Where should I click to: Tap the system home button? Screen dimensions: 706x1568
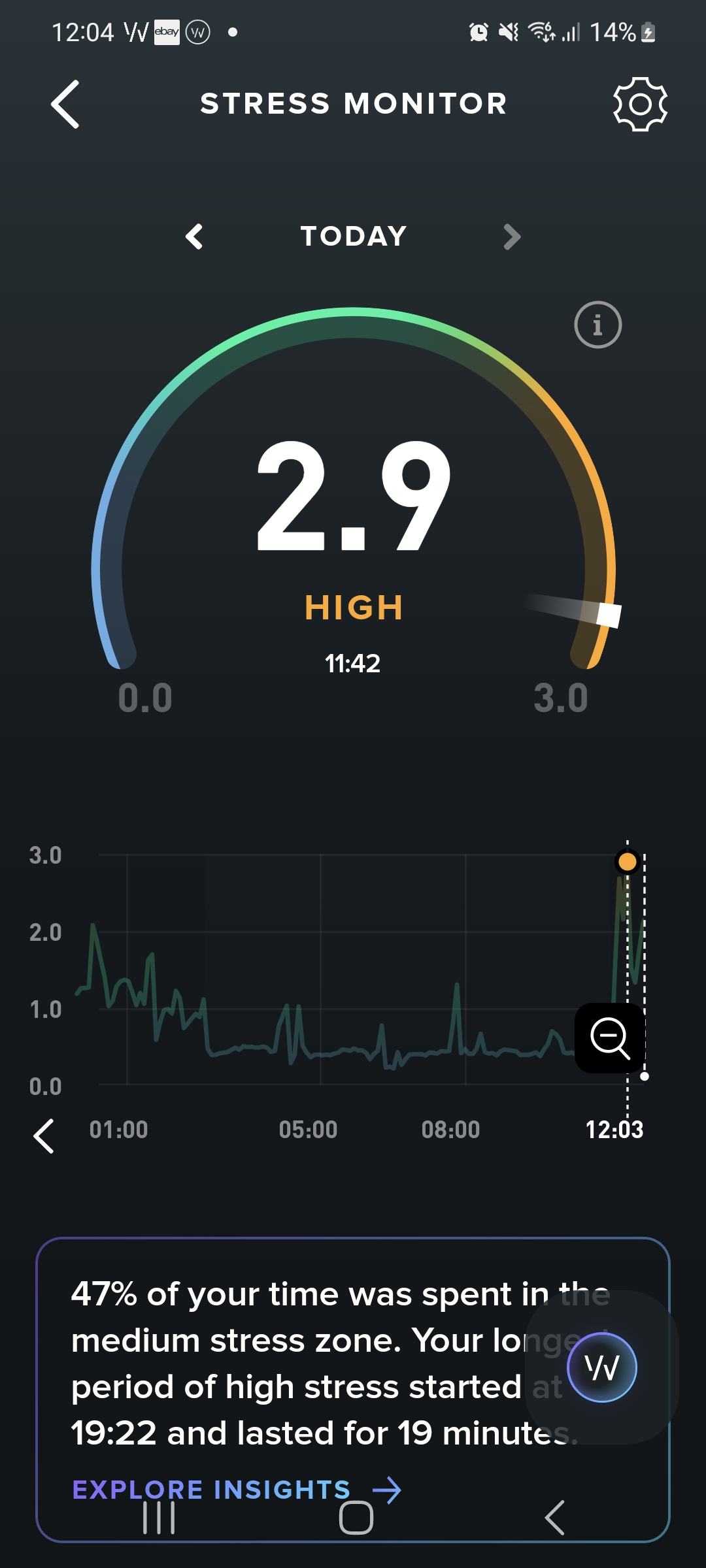(x=356, y=1517)
